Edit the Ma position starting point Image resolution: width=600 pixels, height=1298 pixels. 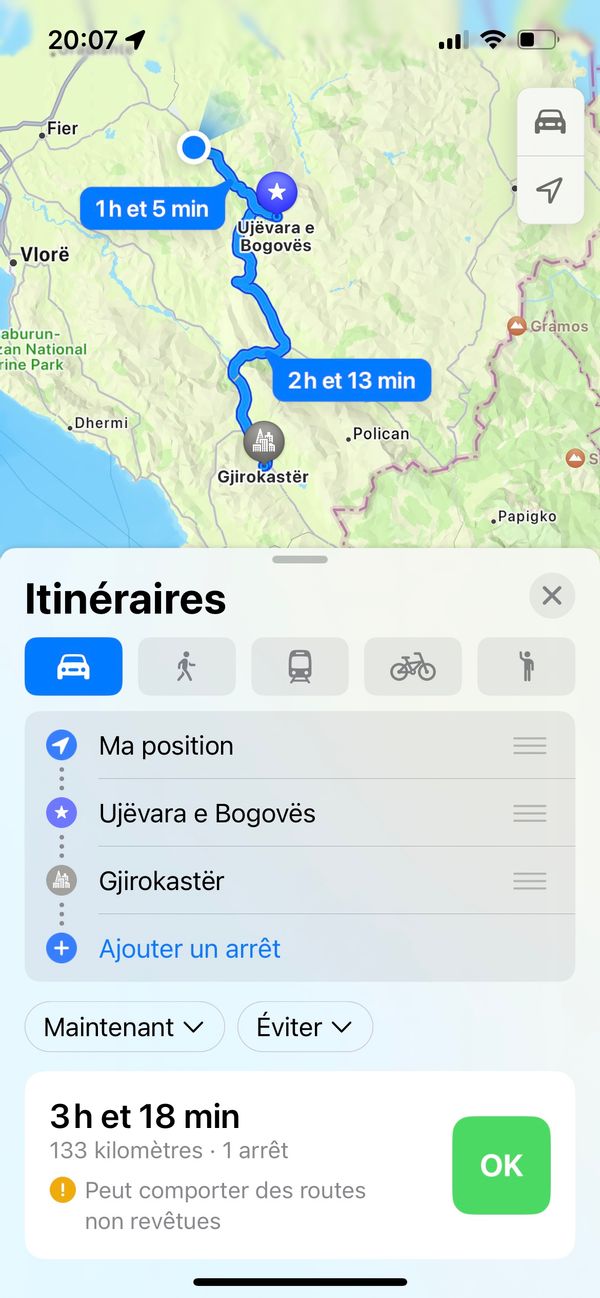(300, 745)
